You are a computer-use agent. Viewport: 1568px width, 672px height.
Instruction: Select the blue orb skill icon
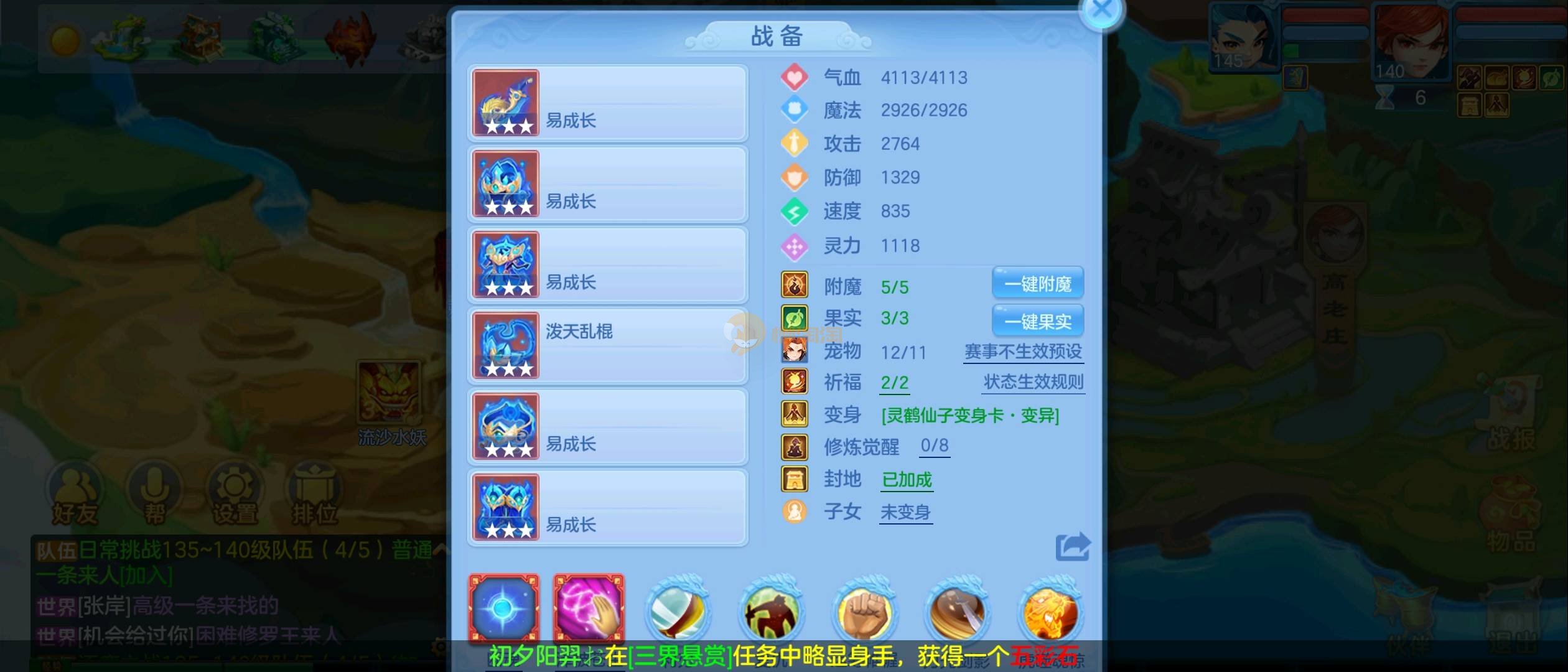click(x=503, y=609)
